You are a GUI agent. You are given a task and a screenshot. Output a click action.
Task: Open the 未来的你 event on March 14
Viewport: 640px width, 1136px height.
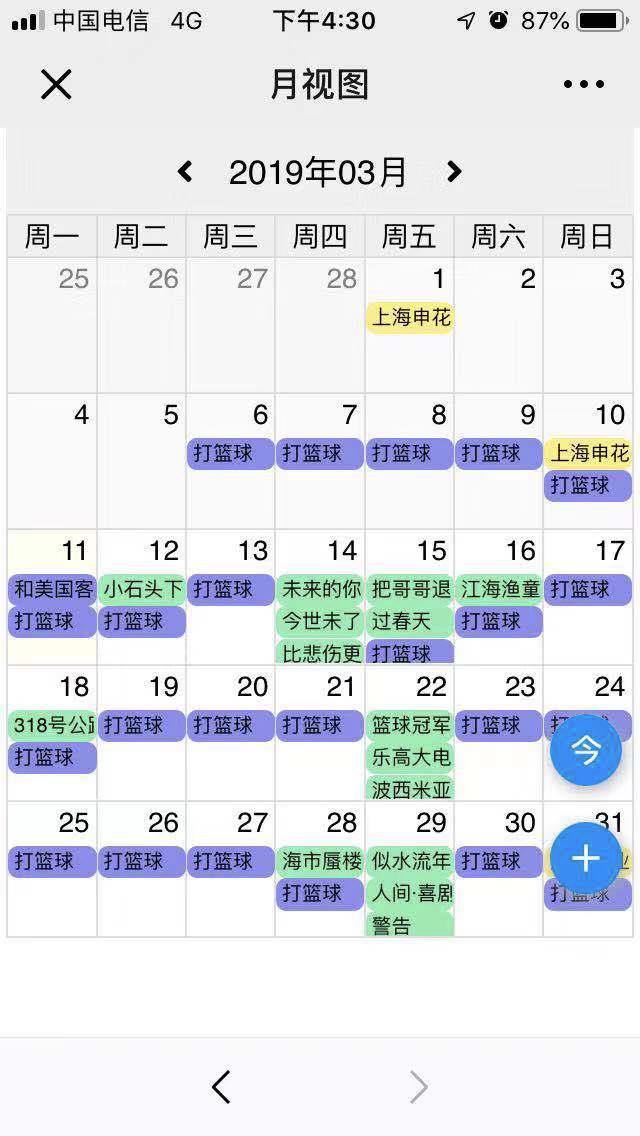[320, 590]
